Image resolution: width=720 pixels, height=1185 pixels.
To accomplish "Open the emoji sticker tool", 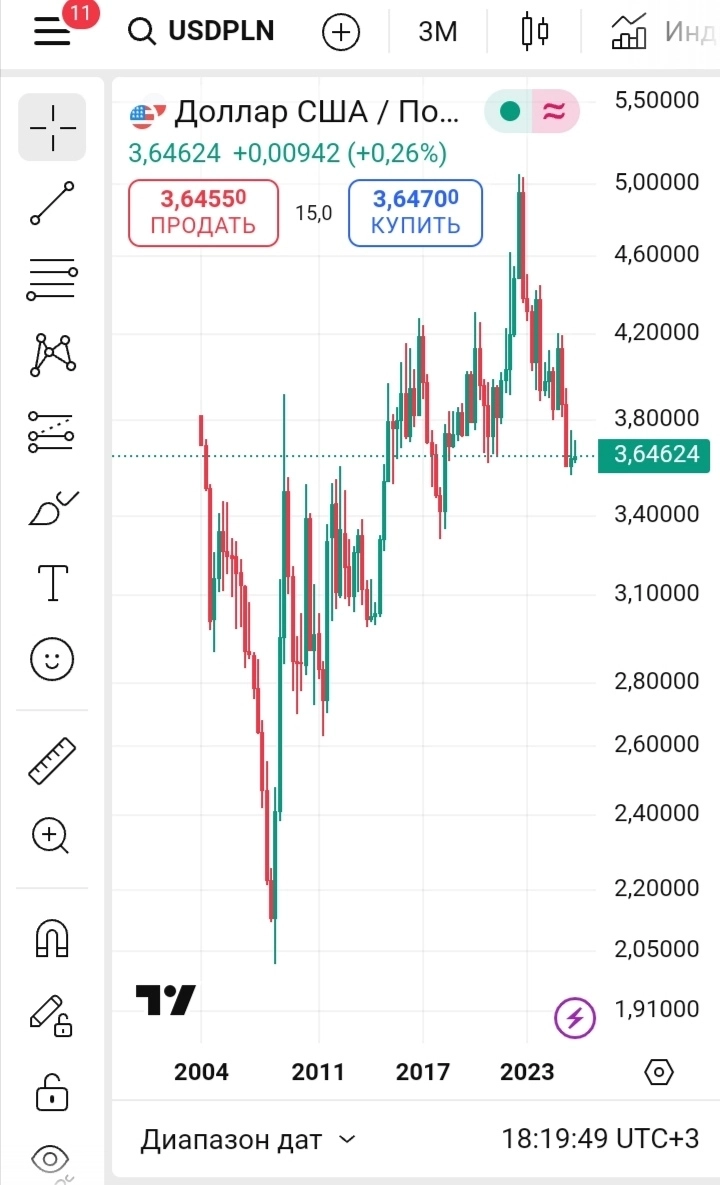I will point(51,658).
